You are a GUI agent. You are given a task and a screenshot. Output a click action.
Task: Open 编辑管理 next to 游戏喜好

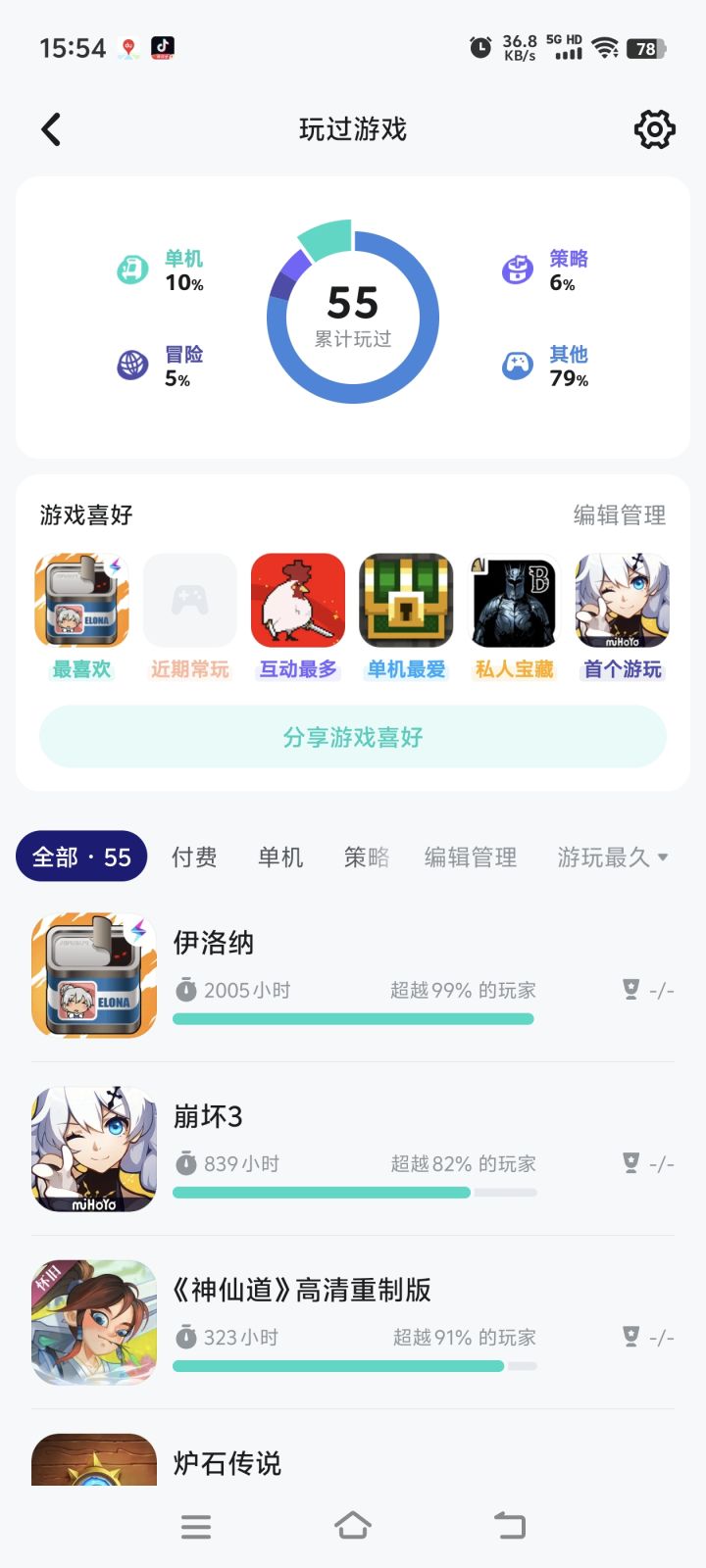click(619, 515)
